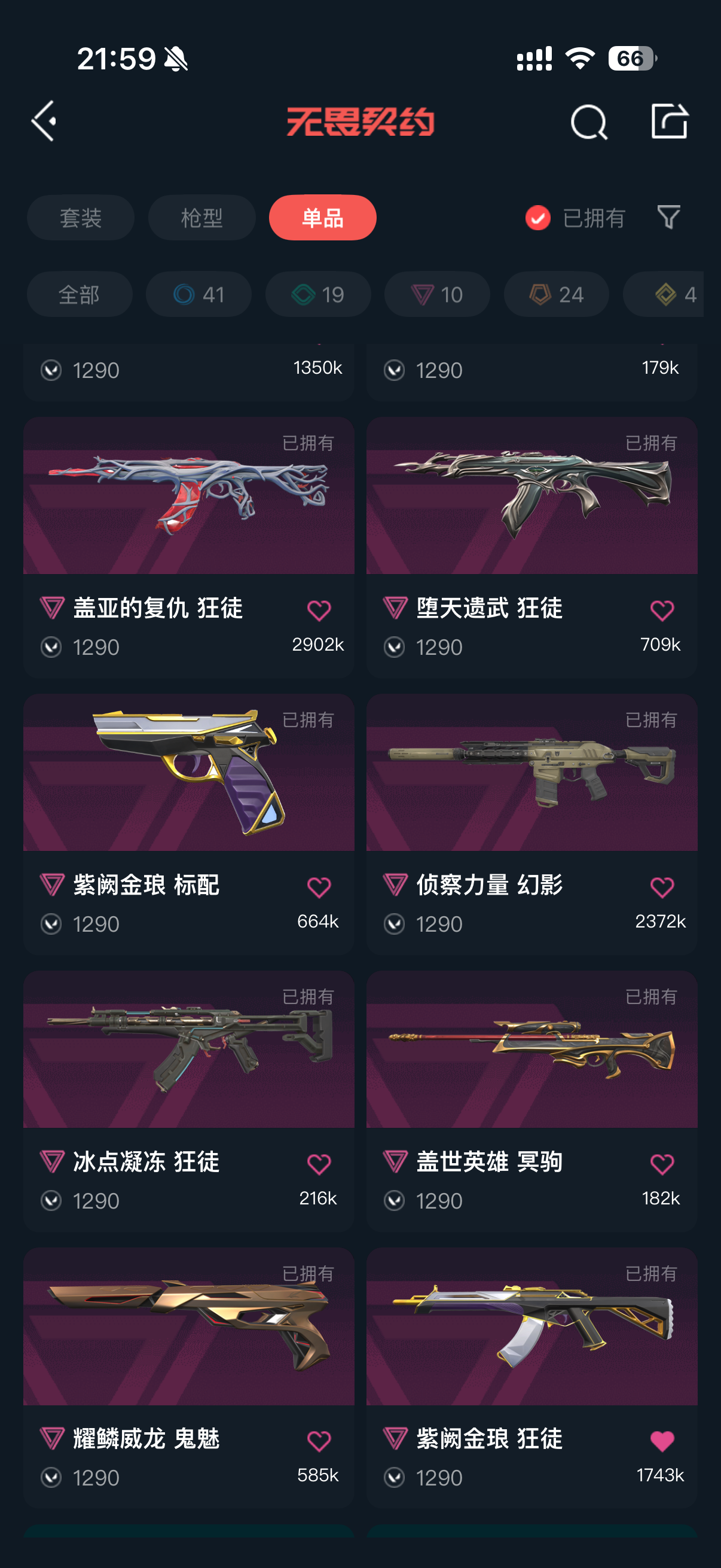Open the search magnifier icon
The width and height of the screenshot is (721, 1568).
click(x=588, y=122)
